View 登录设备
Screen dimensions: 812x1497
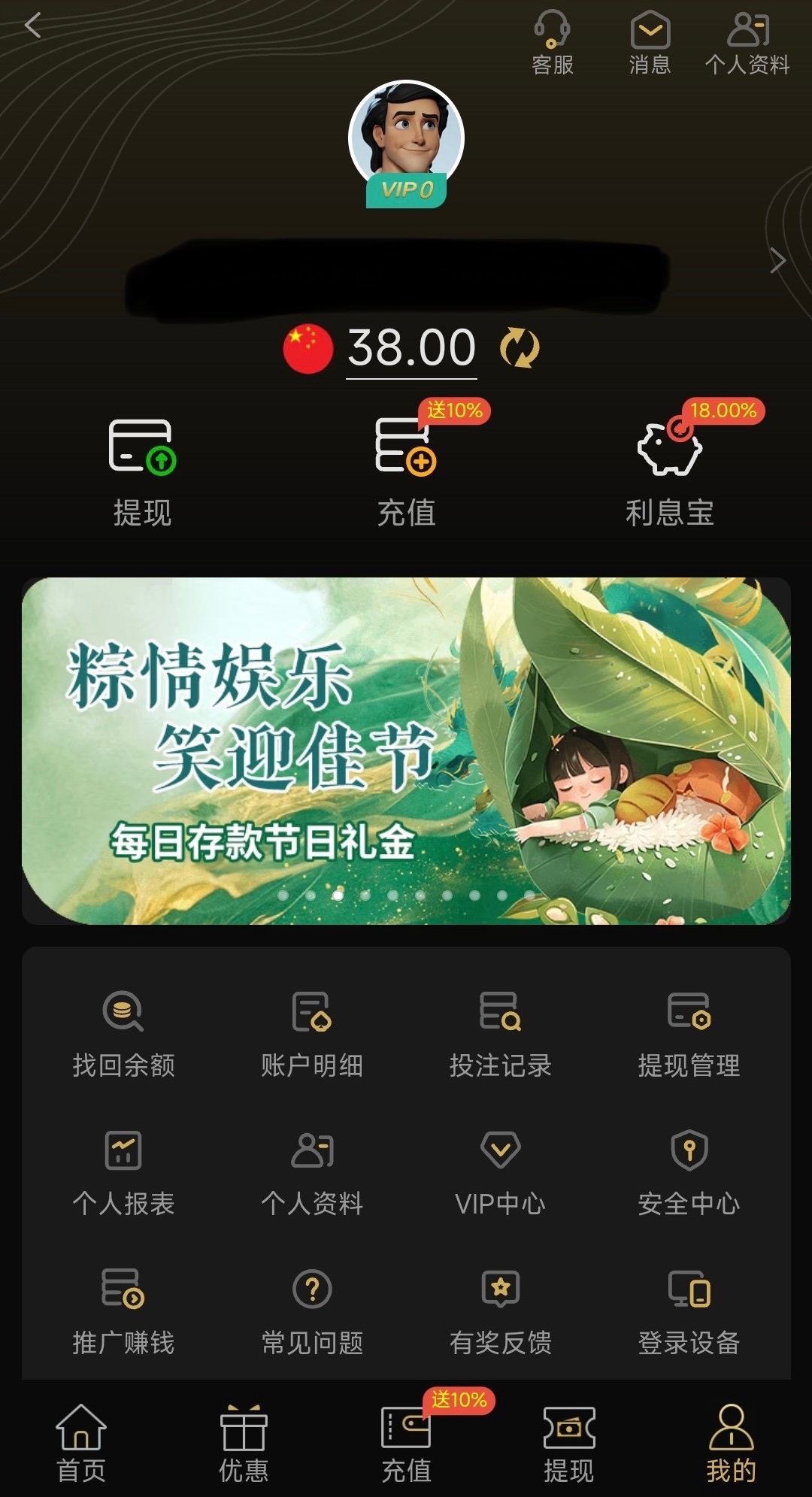(689, 1311)
